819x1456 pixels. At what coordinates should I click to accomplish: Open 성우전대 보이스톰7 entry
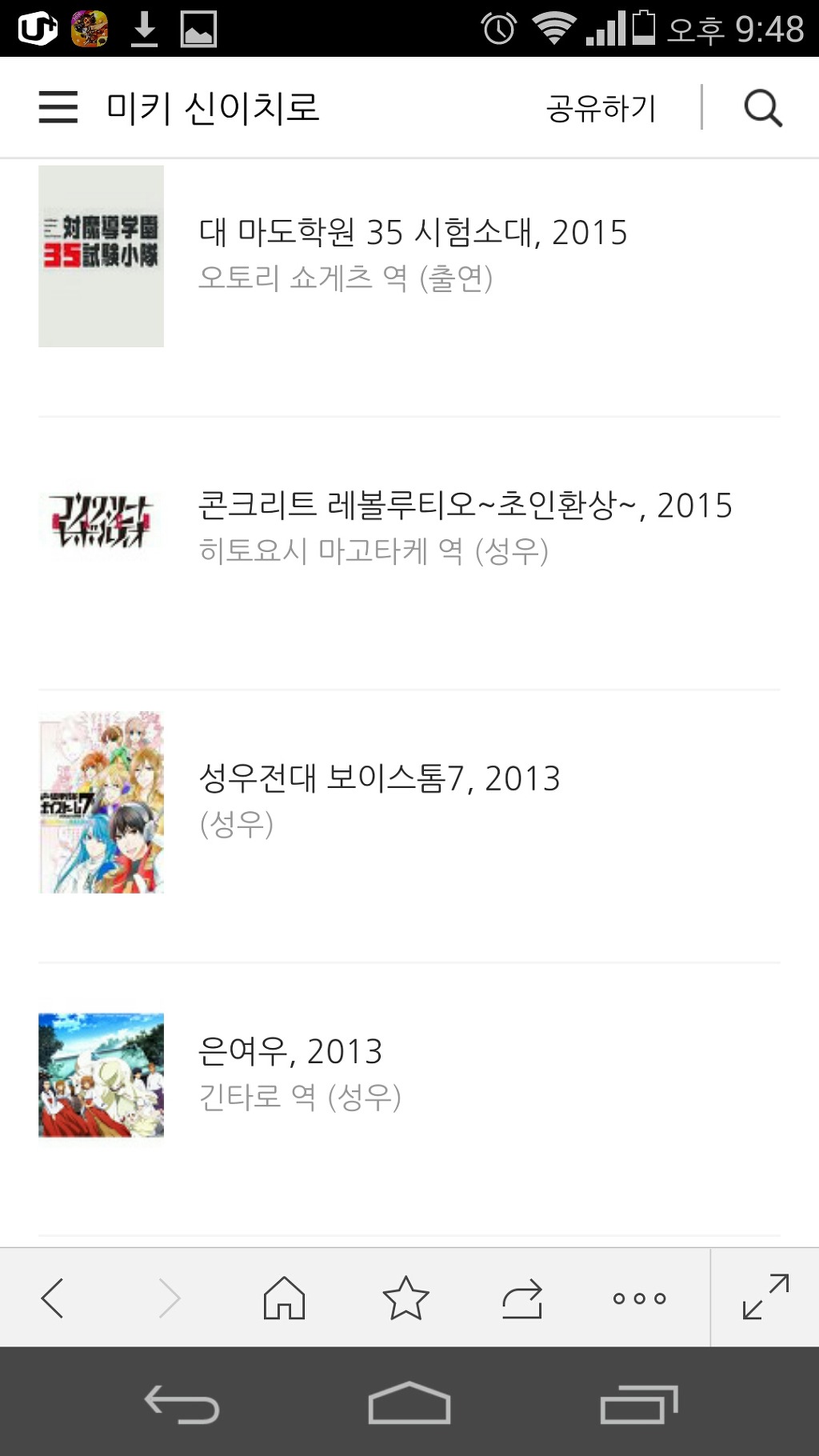379,778
